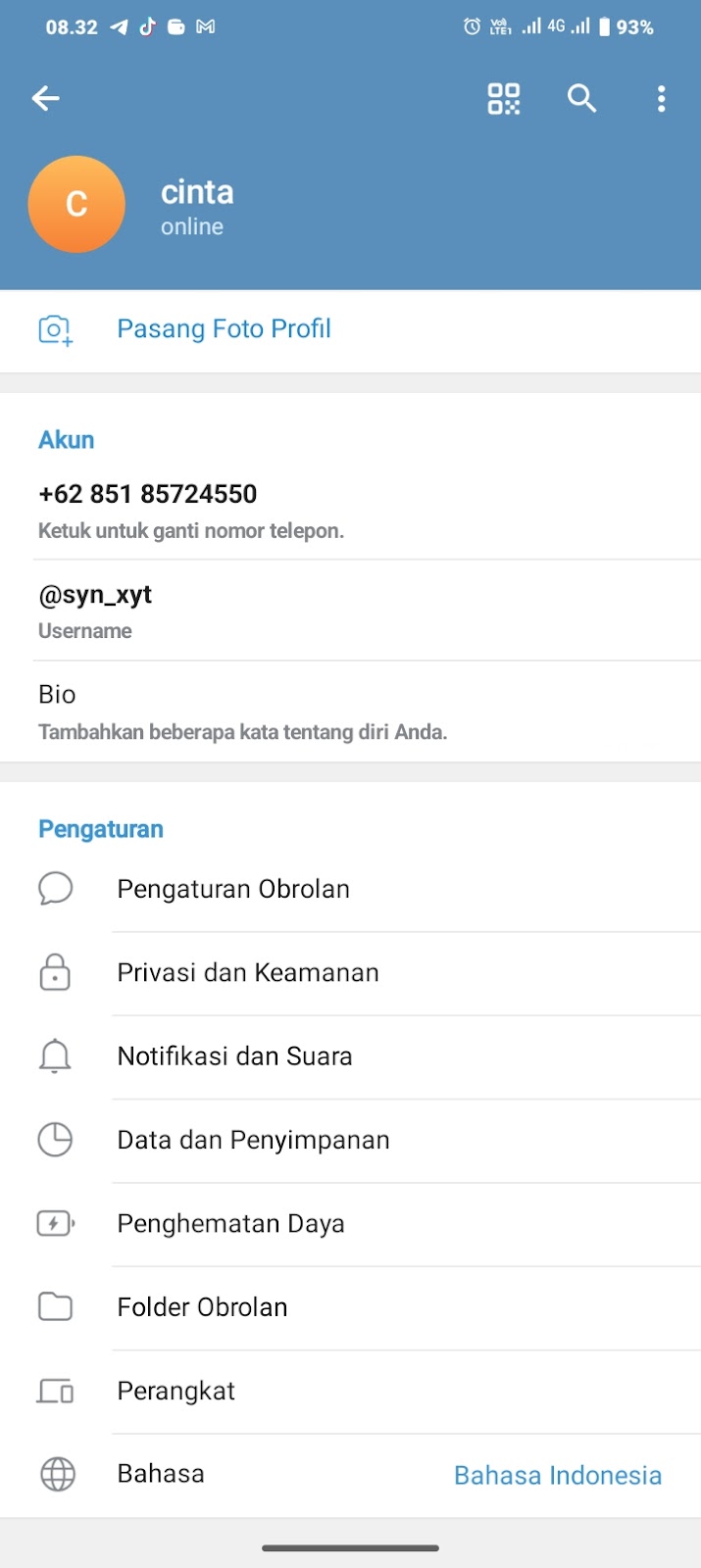This screenshot has height=1568, width=701.
Task: Tap the orange profile avatar
Action: (x=76, y=204)
